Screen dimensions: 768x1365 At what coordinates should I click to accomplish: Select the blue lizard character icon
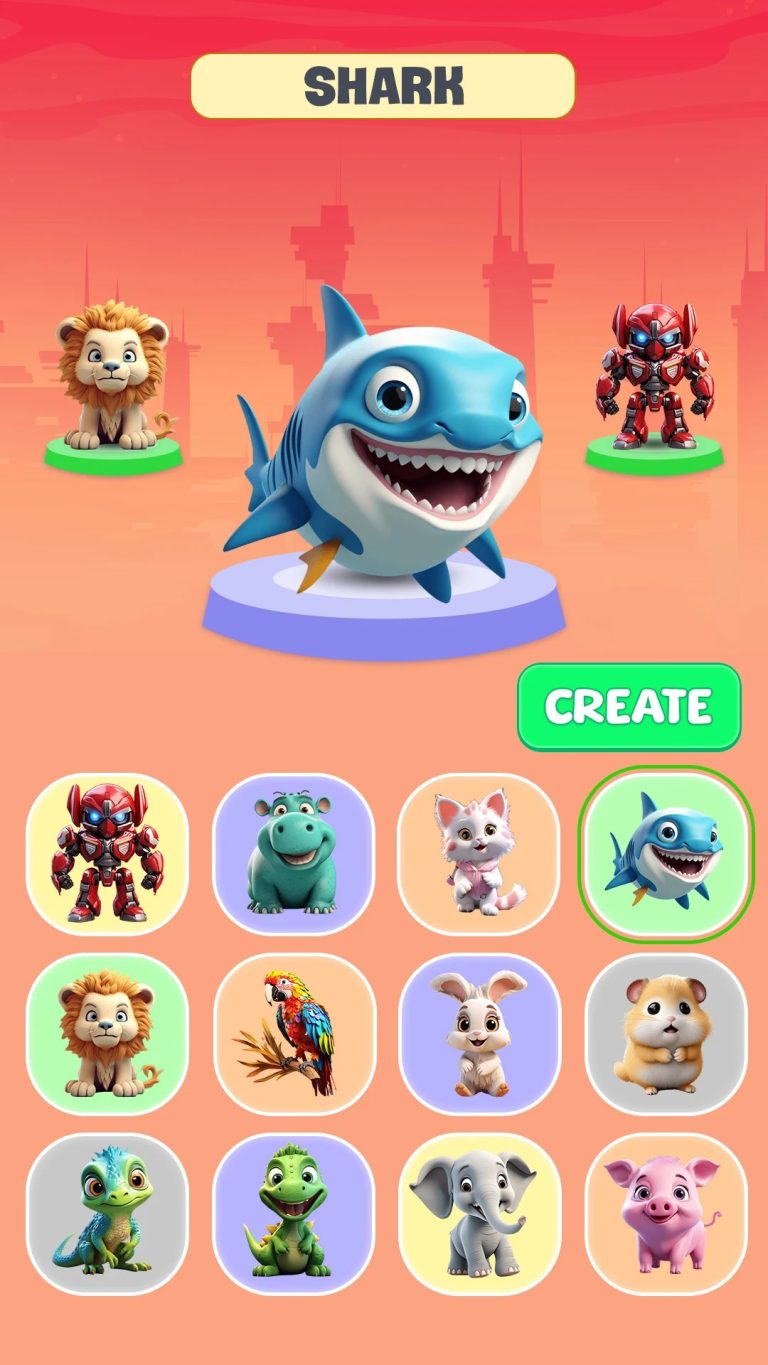[106, 1212]
